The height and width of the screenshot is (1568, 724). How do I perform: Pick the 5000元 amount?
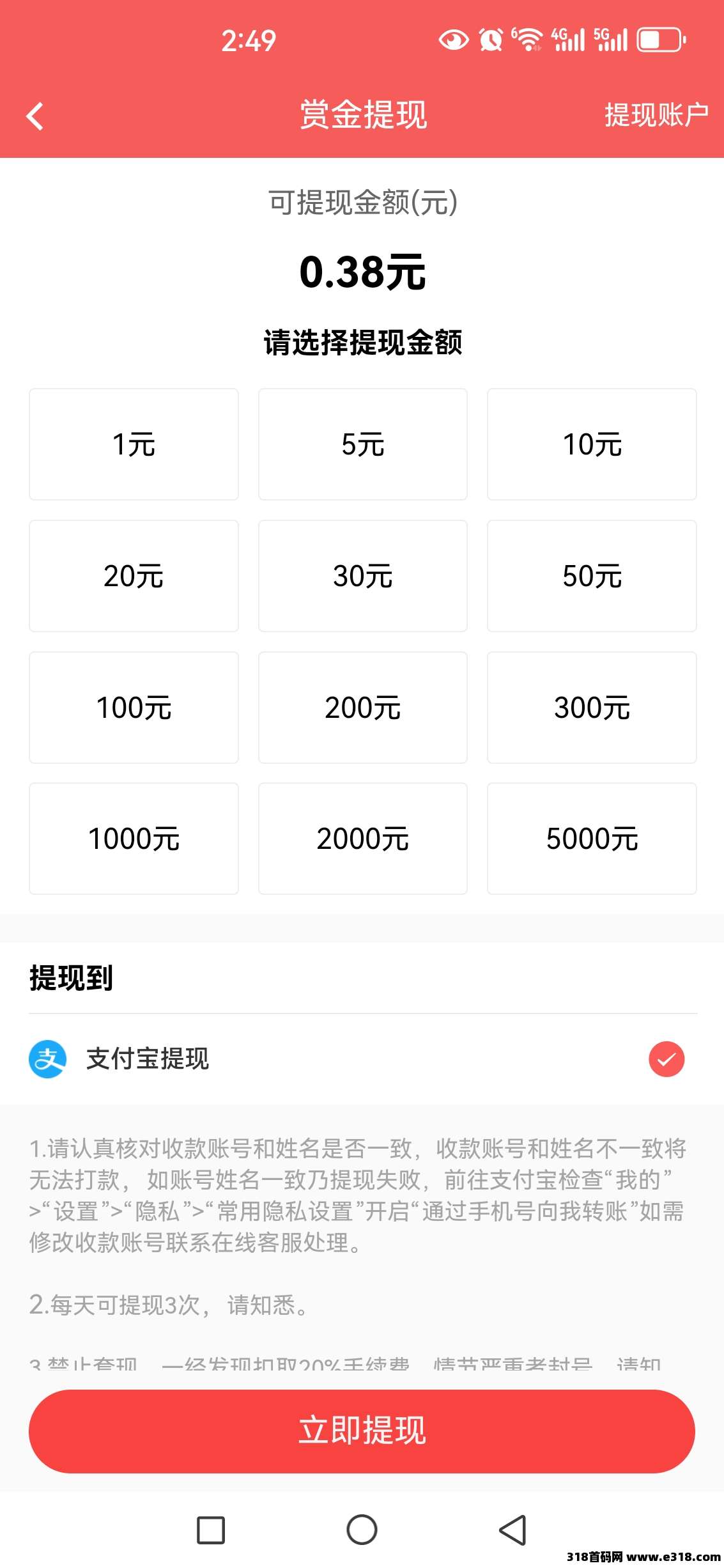pos(592,839)
